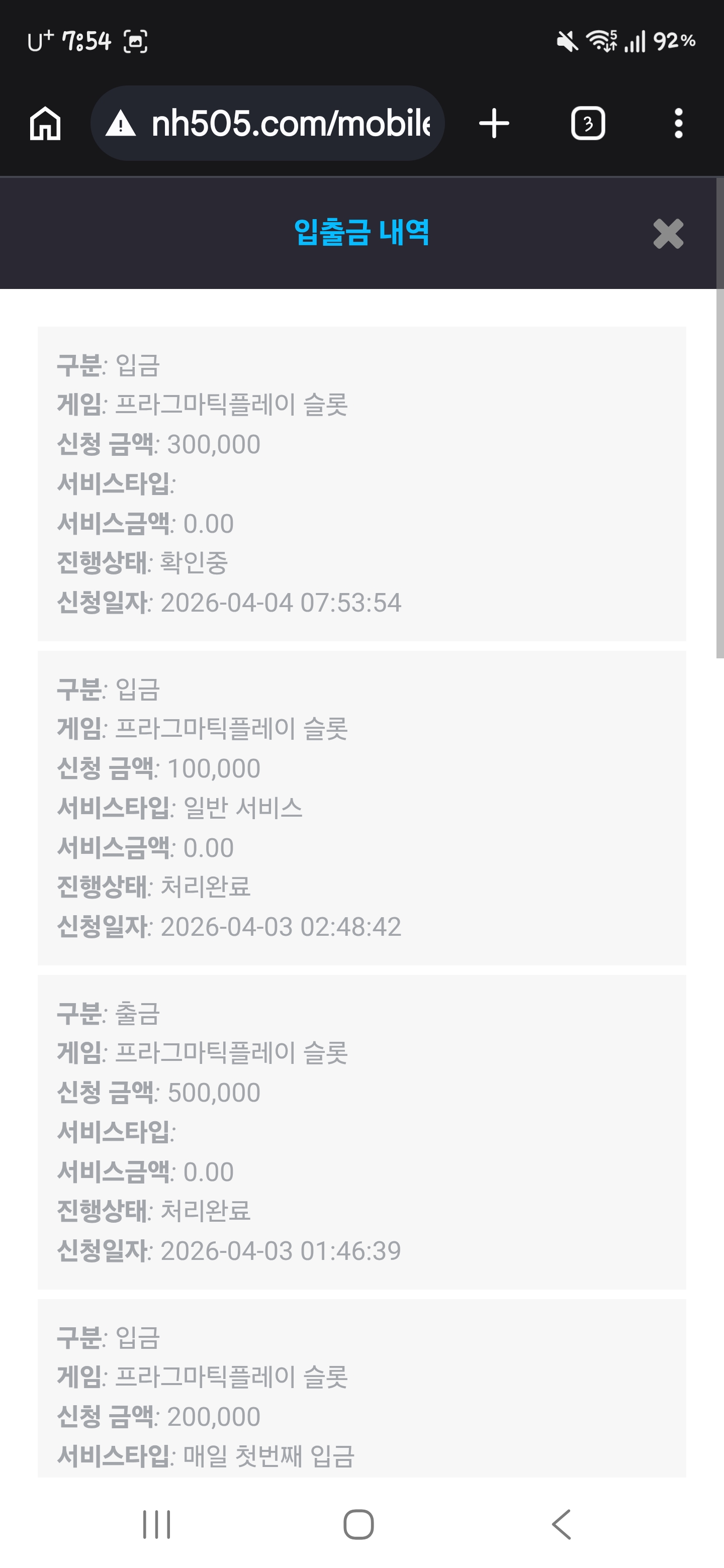
Task: Open recent apps from the navigation bar
Action: click(156, 1524)
